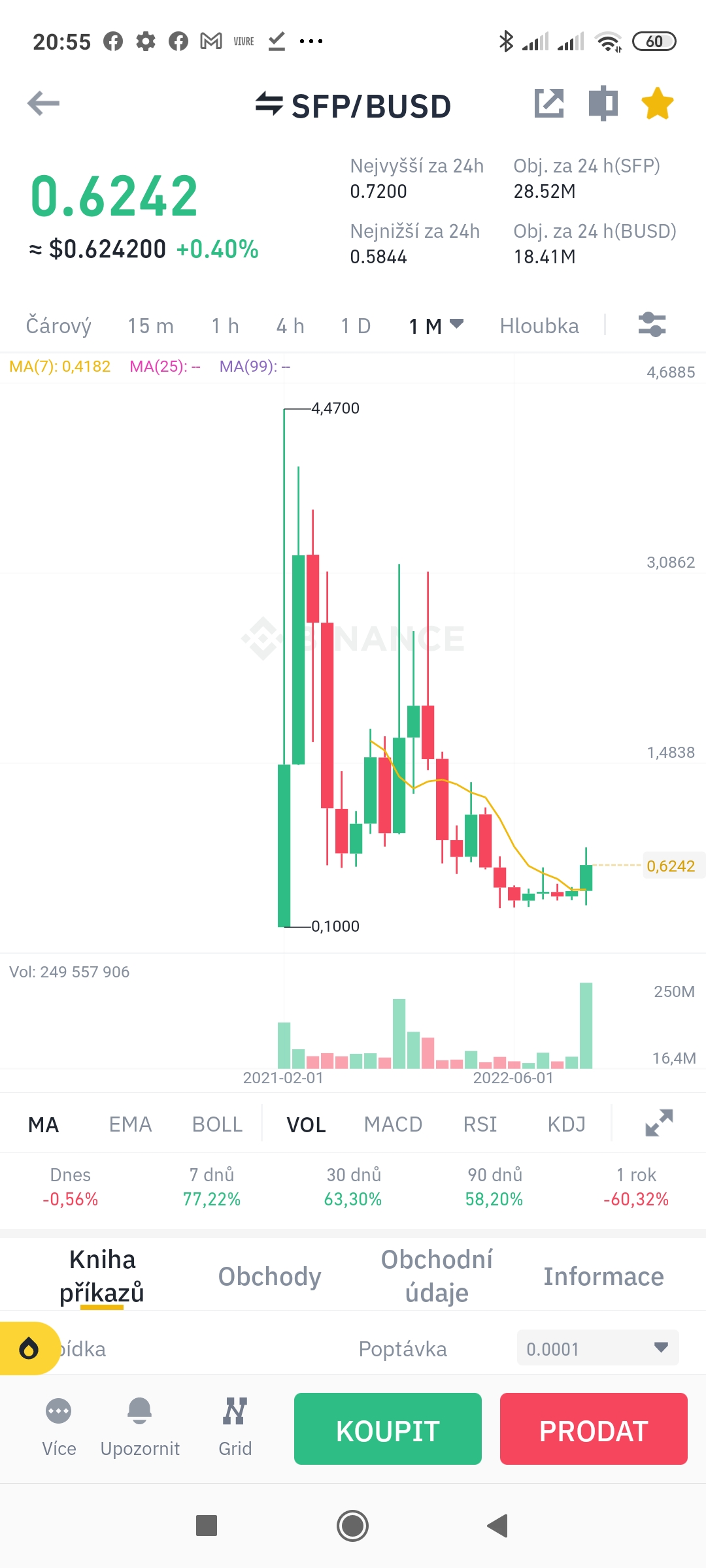
Task: Switch chart to 15 m interval
Action: pyautogui.click(x=150, y=325)
